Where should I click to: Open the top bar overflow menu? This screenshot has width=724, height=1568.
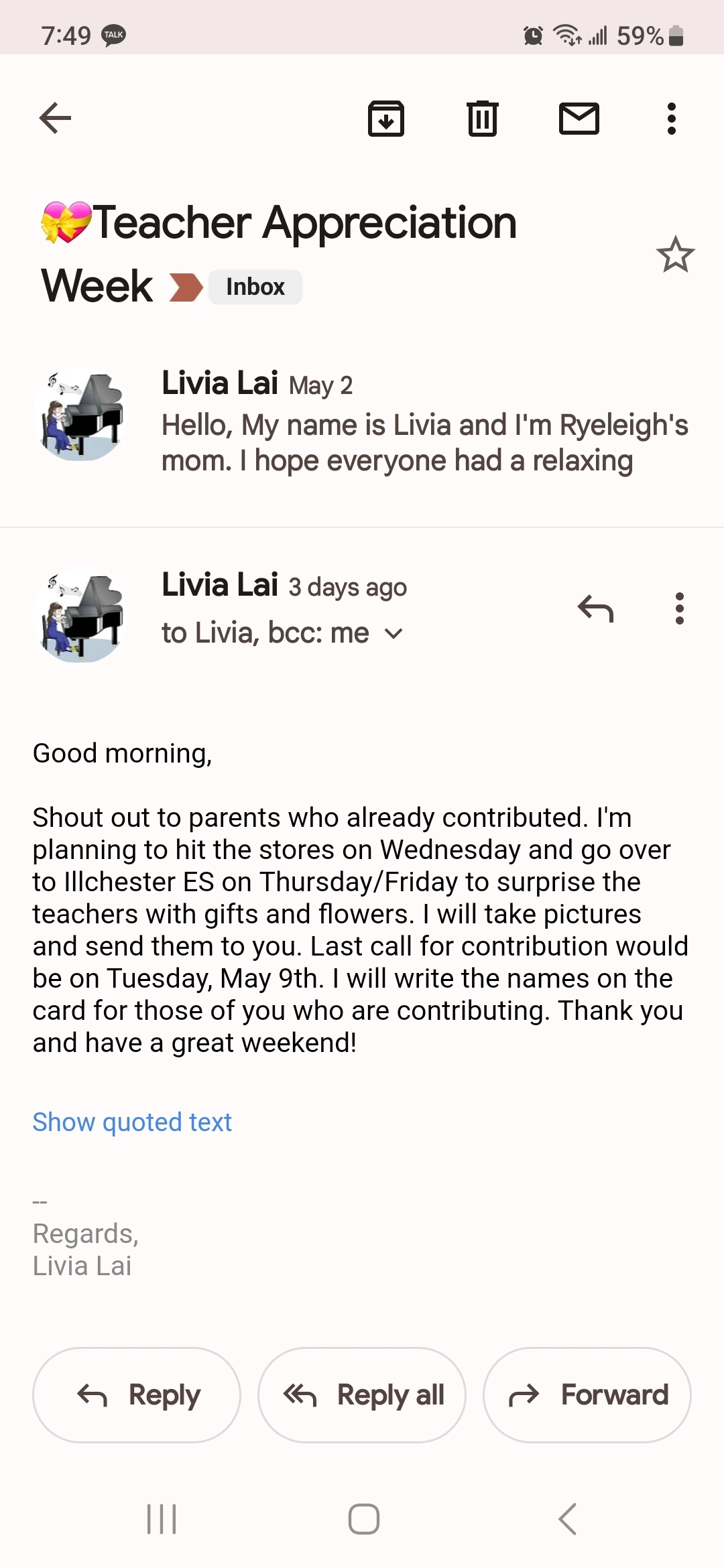pyautogui.click(x=671, y=119)
